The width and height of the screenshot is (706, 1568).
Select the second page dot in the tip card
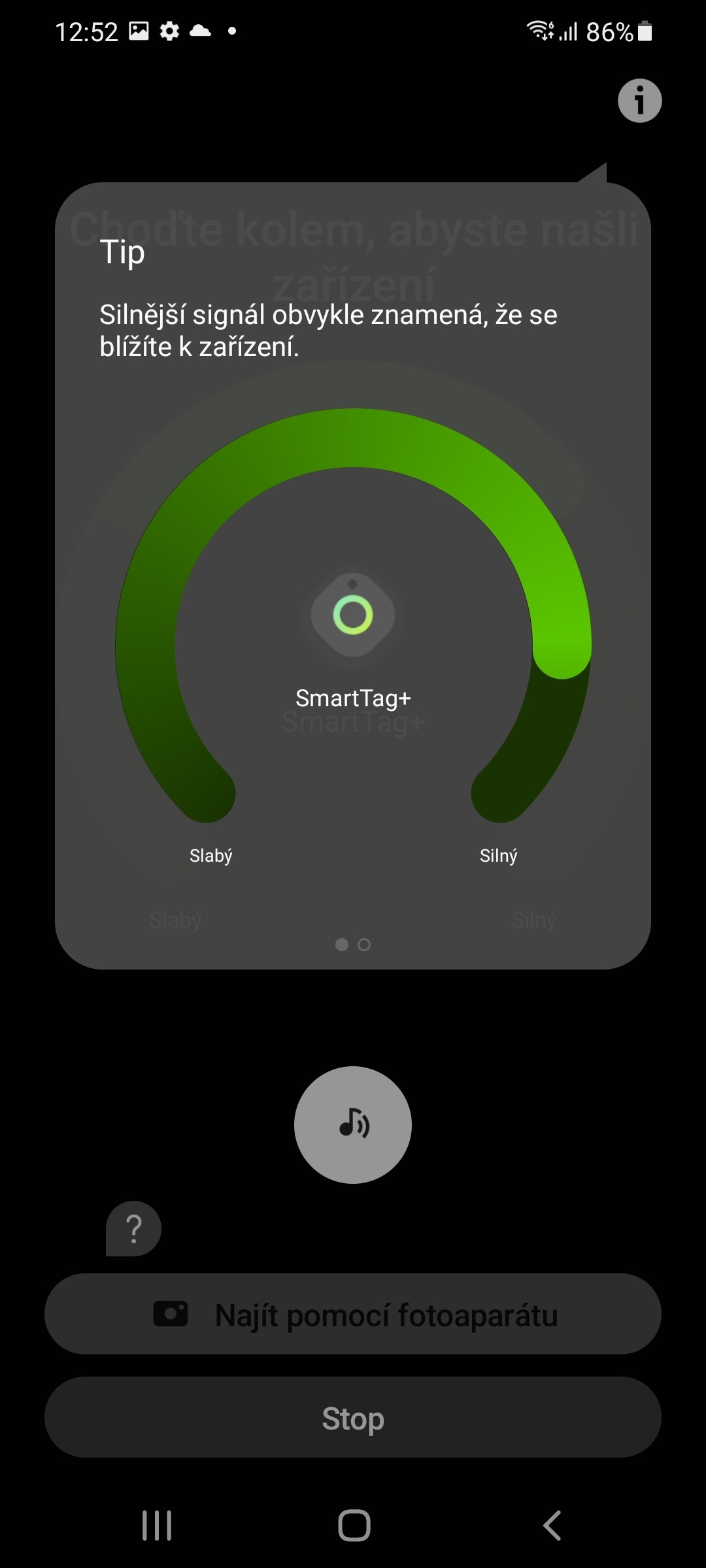click(x=364, y=943)
